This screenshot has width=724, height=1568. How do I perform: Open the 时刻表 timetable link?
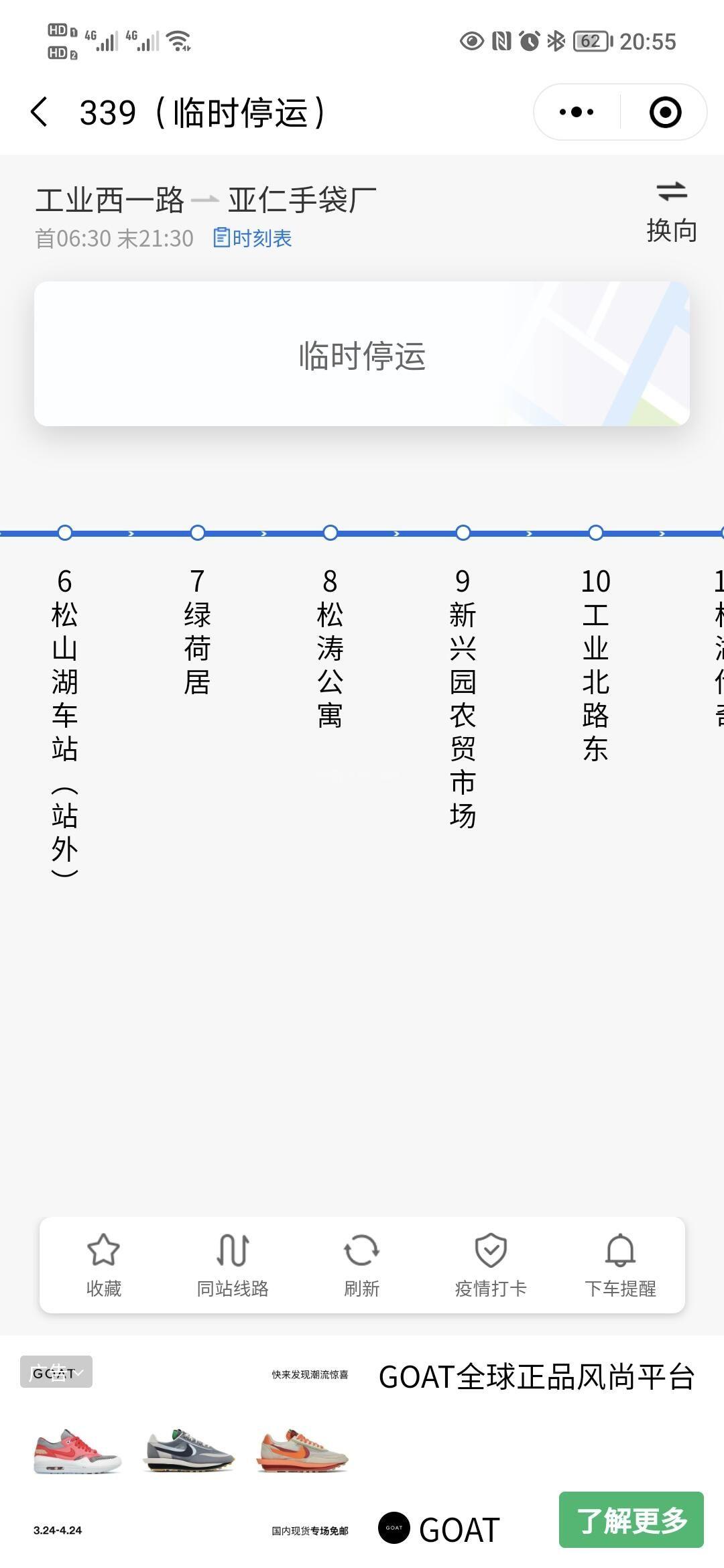click(x=253, y=238)
